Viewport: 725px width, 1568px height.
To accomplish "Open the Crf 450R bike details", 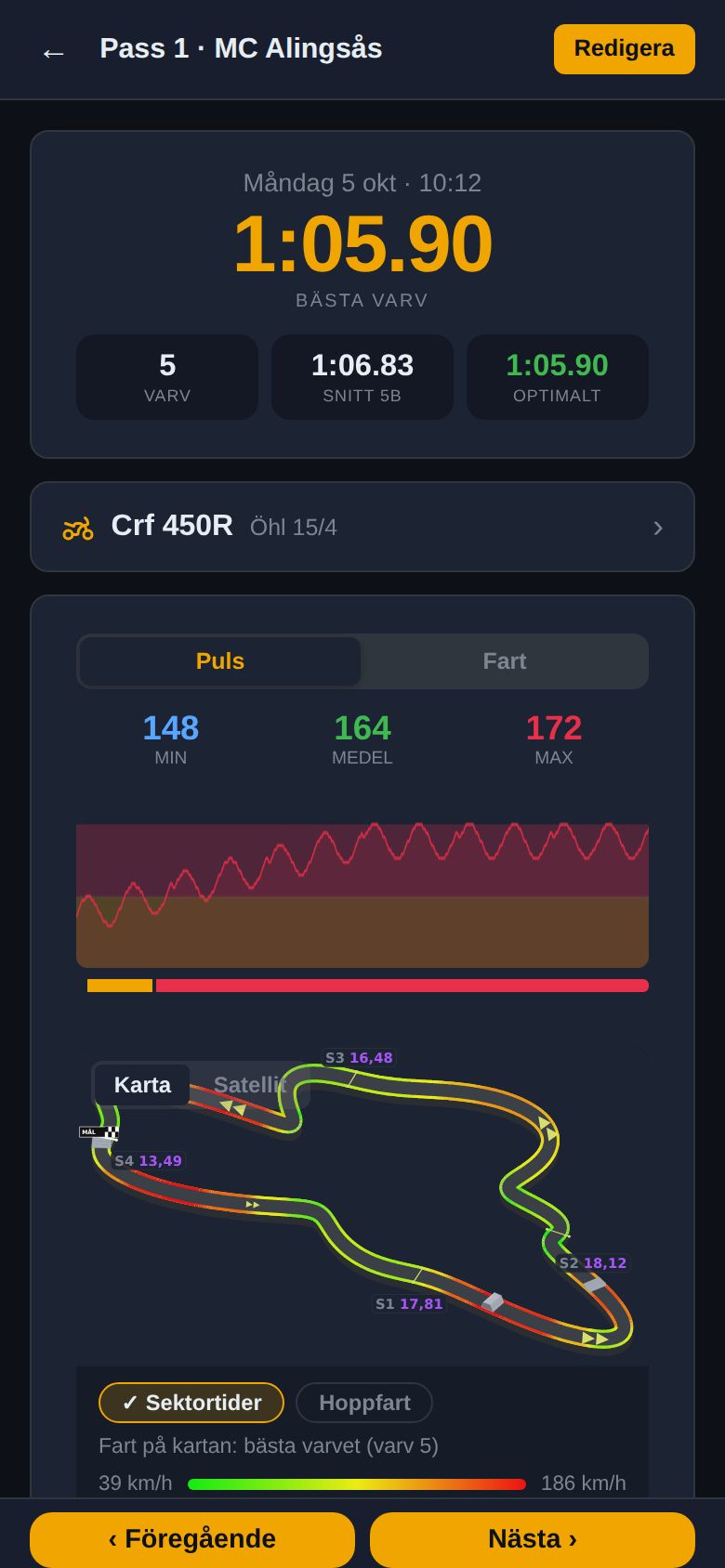I will click(362, 527).
